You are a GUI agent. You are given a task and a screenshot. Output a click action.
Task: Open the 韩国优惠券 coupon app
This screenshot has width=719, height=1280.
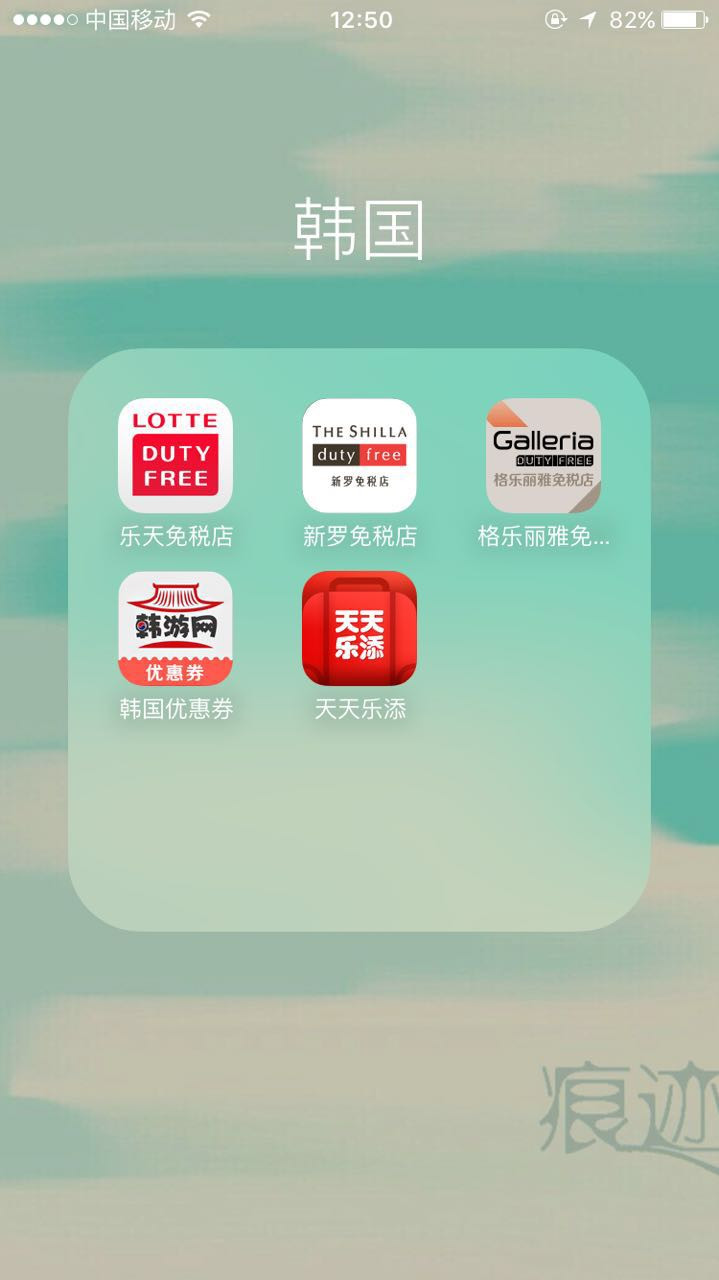(175, 628)
